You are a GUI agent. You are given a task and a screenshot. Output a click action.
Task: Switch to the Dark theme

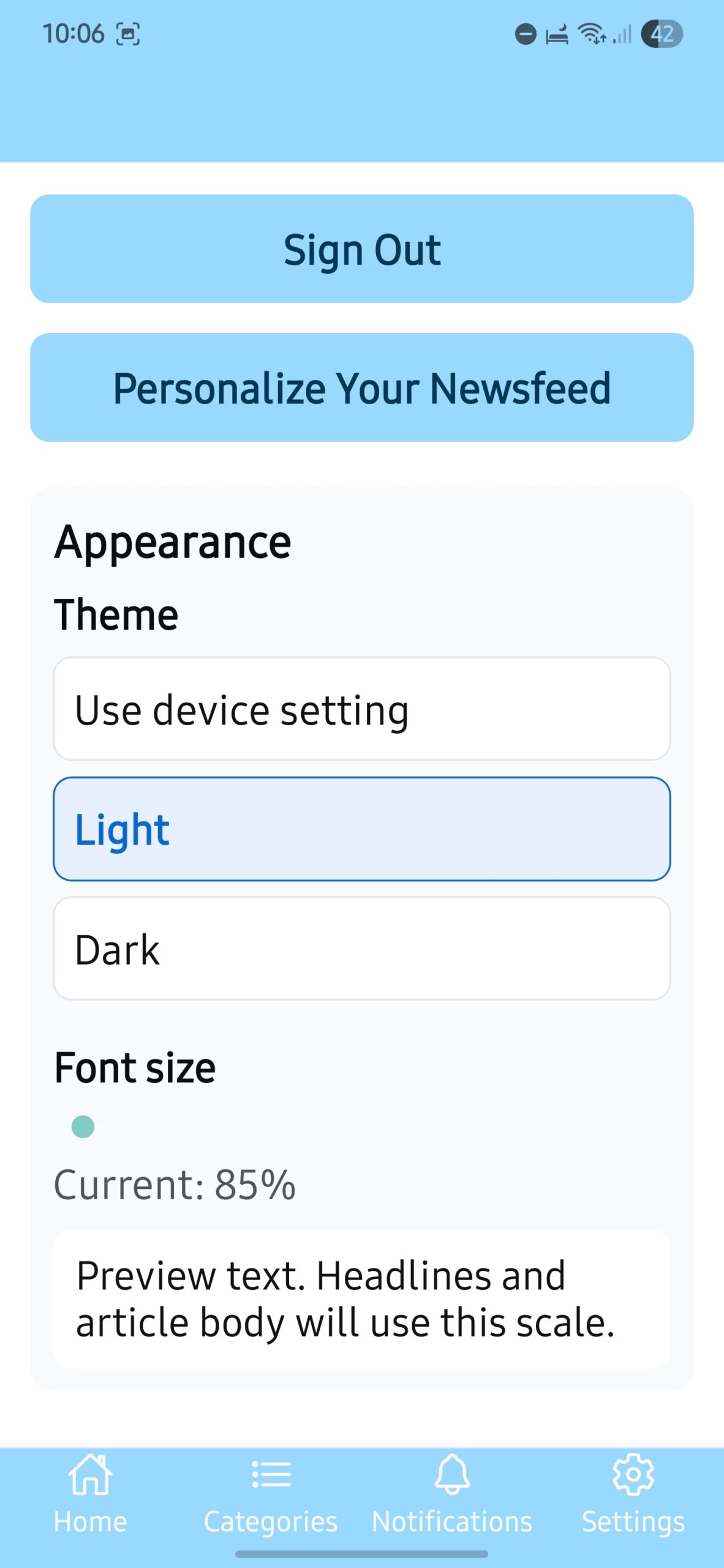point(362,949)
